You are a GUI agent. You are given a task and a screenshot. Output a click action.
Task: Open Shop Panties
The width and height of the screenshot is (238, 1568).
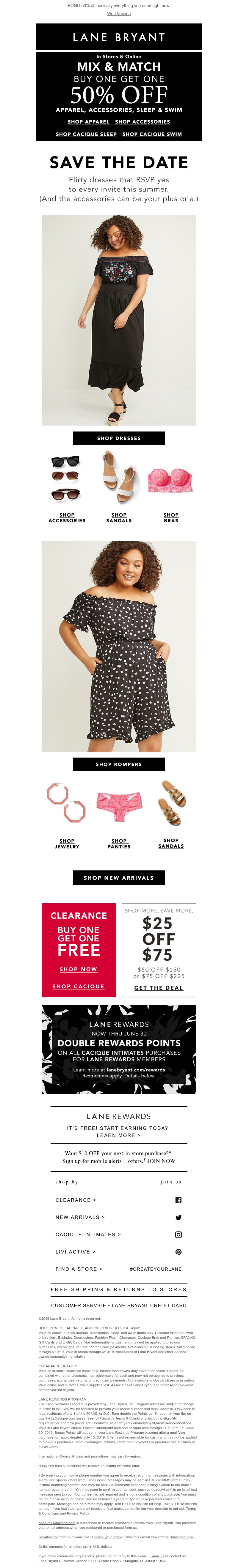119,843
